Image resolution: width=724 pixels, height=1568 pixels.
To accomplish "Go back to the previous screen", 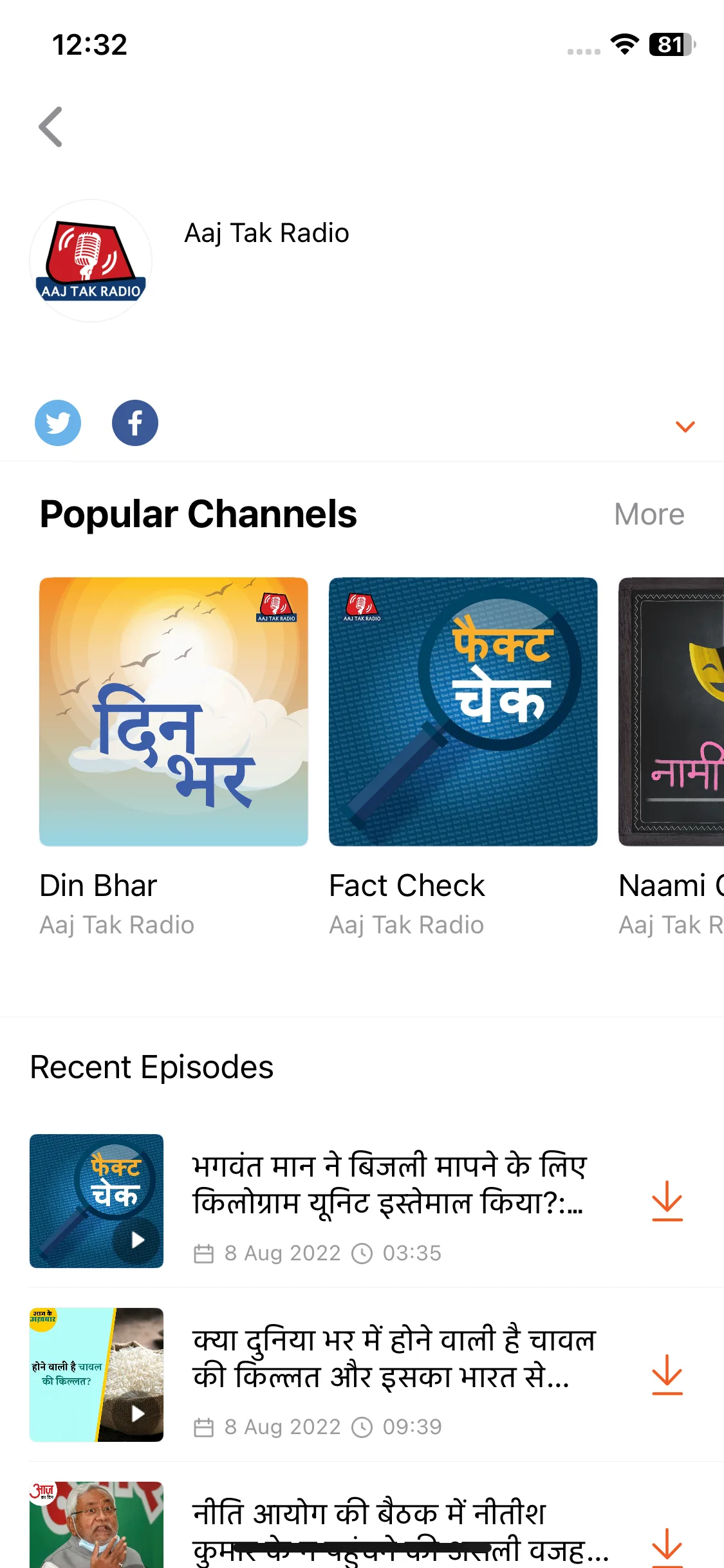I will tap(51, 127).
